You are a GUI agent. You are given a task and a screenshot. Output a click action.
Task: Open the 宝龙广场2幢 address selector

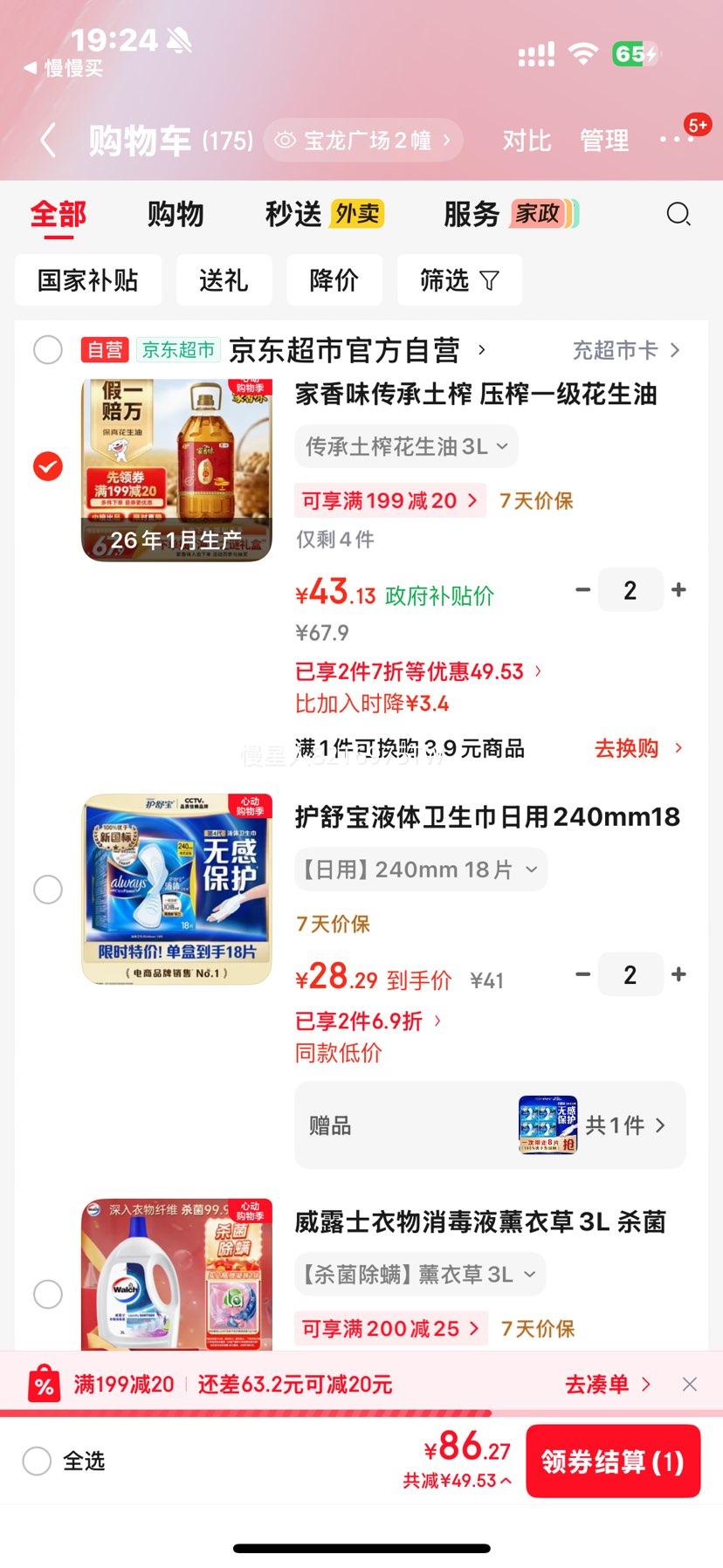(x=363, y=141)
